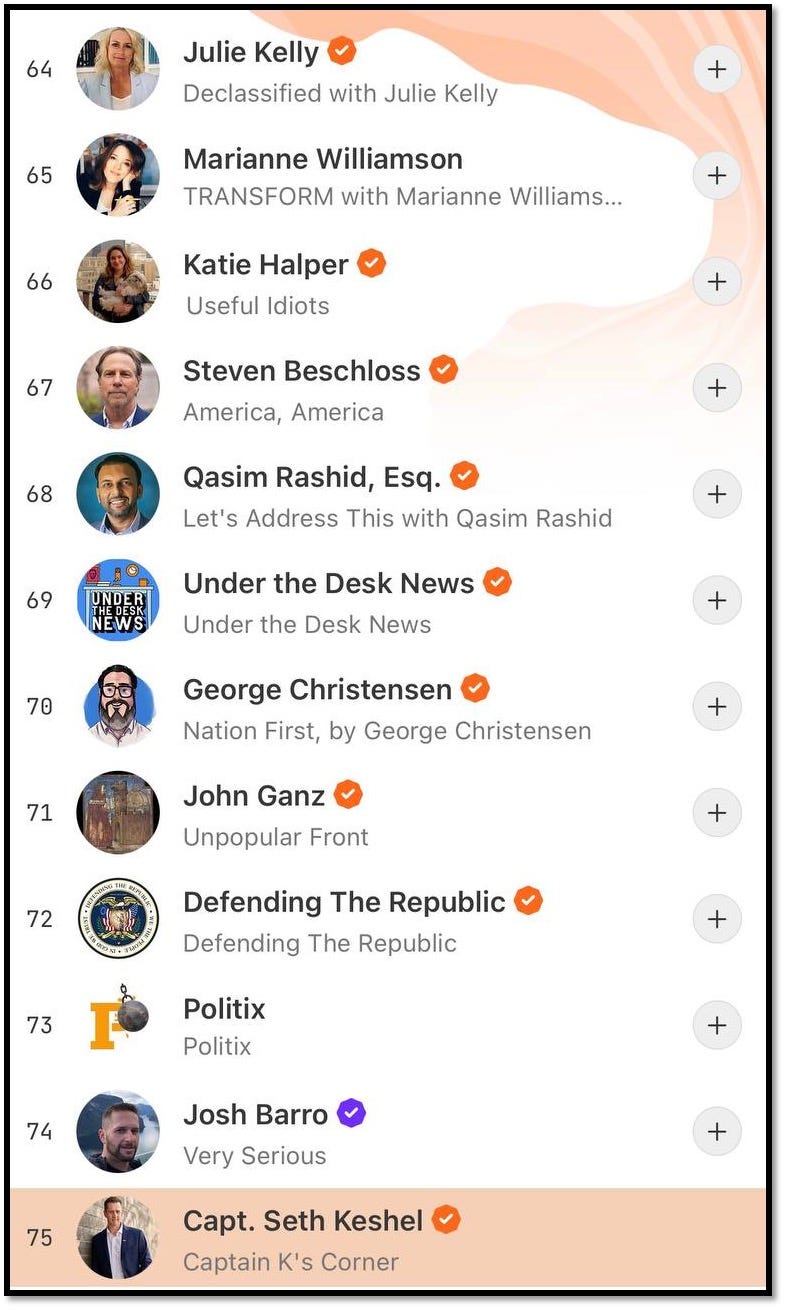Hit the plus button next to Steven Beschloss

(716, 387)
